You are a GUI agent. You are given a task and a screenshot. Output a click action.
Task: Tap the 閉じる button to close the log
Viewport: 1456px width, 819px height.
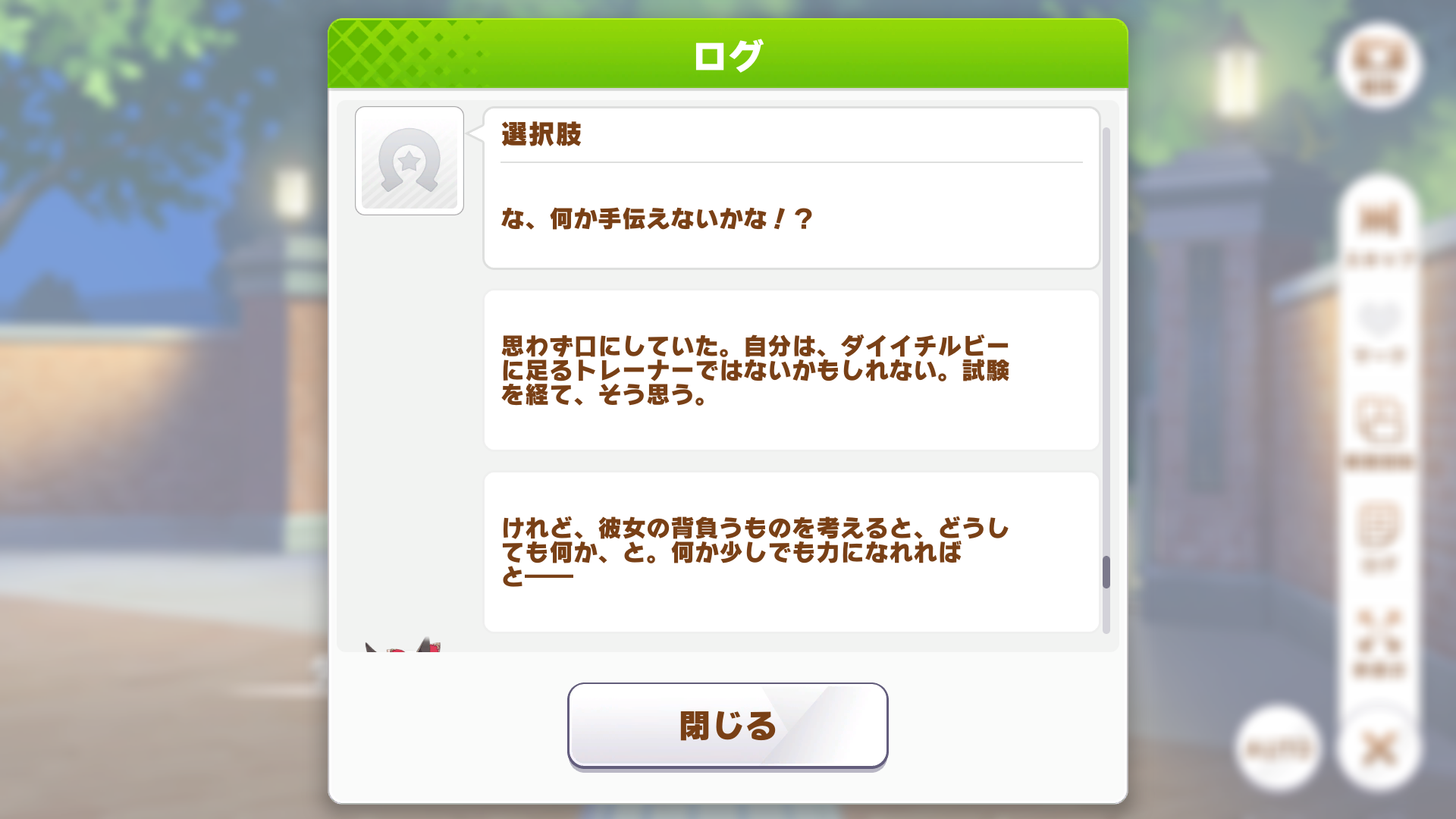[727, 726]
